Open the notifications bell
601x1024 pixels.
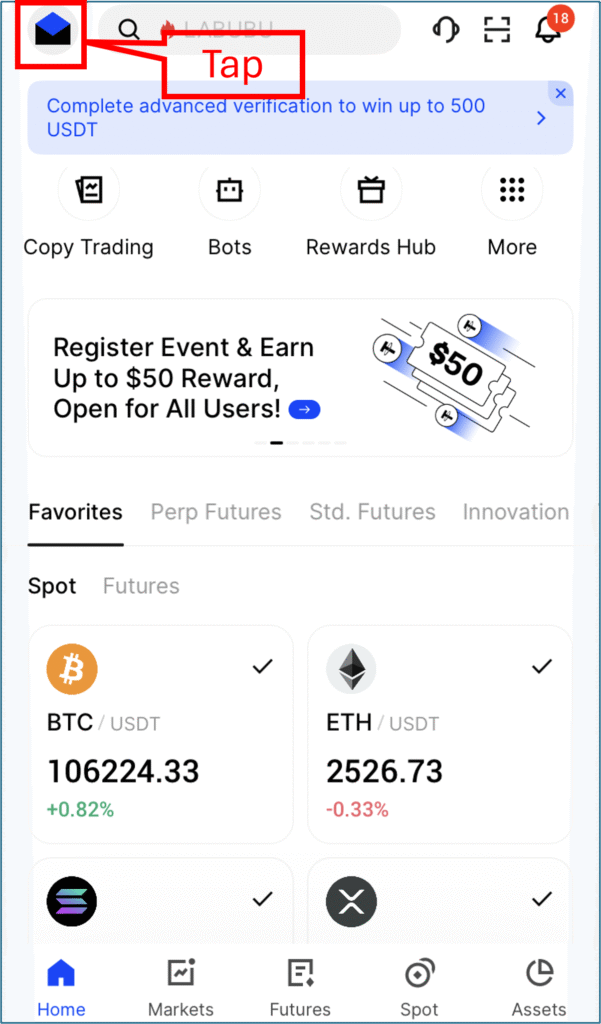547,29
